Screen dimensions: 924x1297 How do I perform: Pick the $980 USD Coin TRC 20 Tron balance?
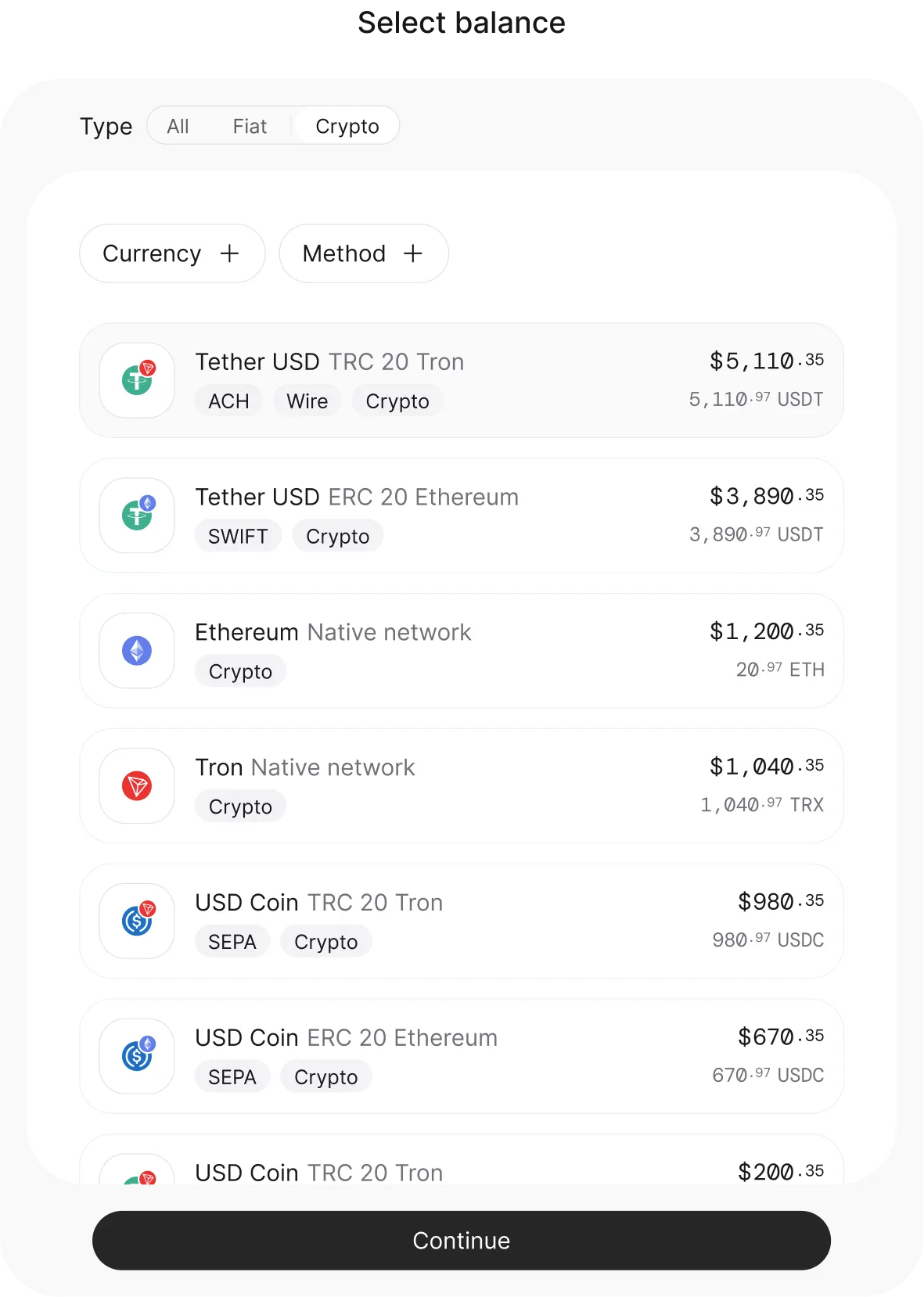point(461,922)
